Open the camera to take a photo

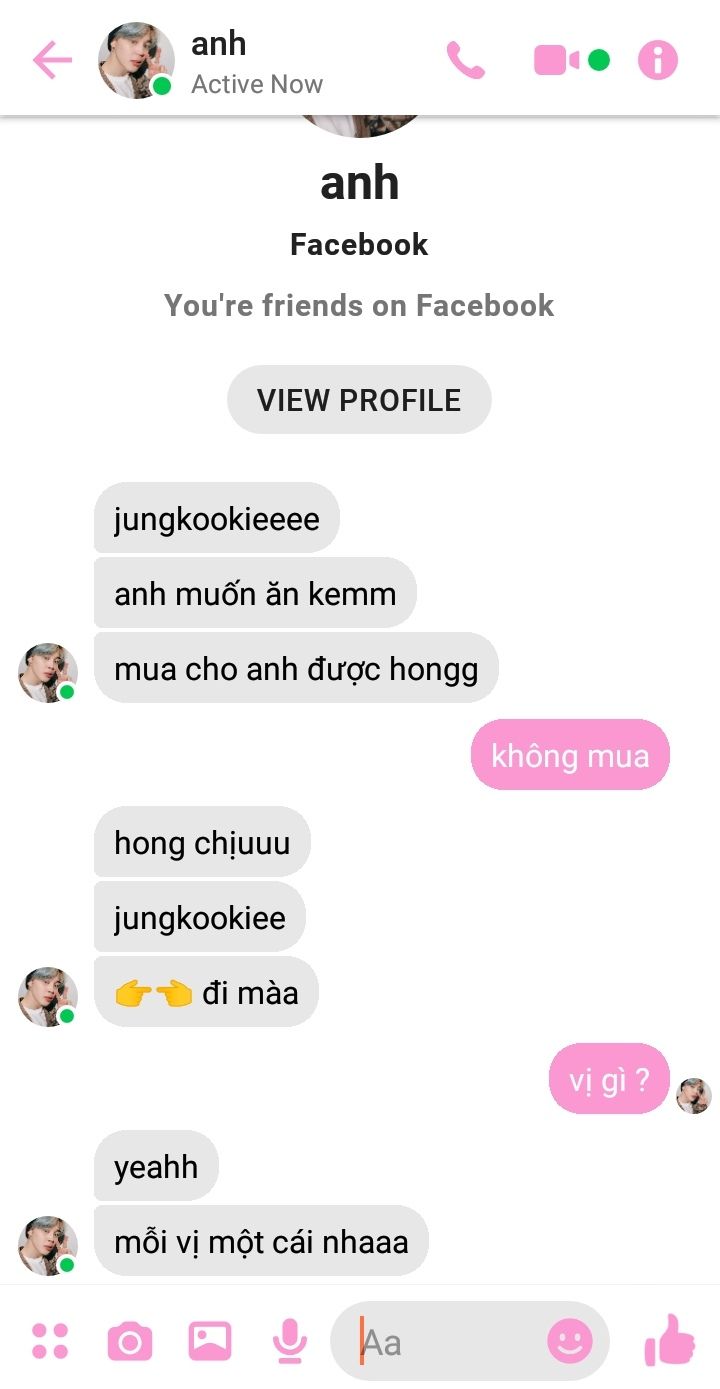click(x=130, y=1341)
